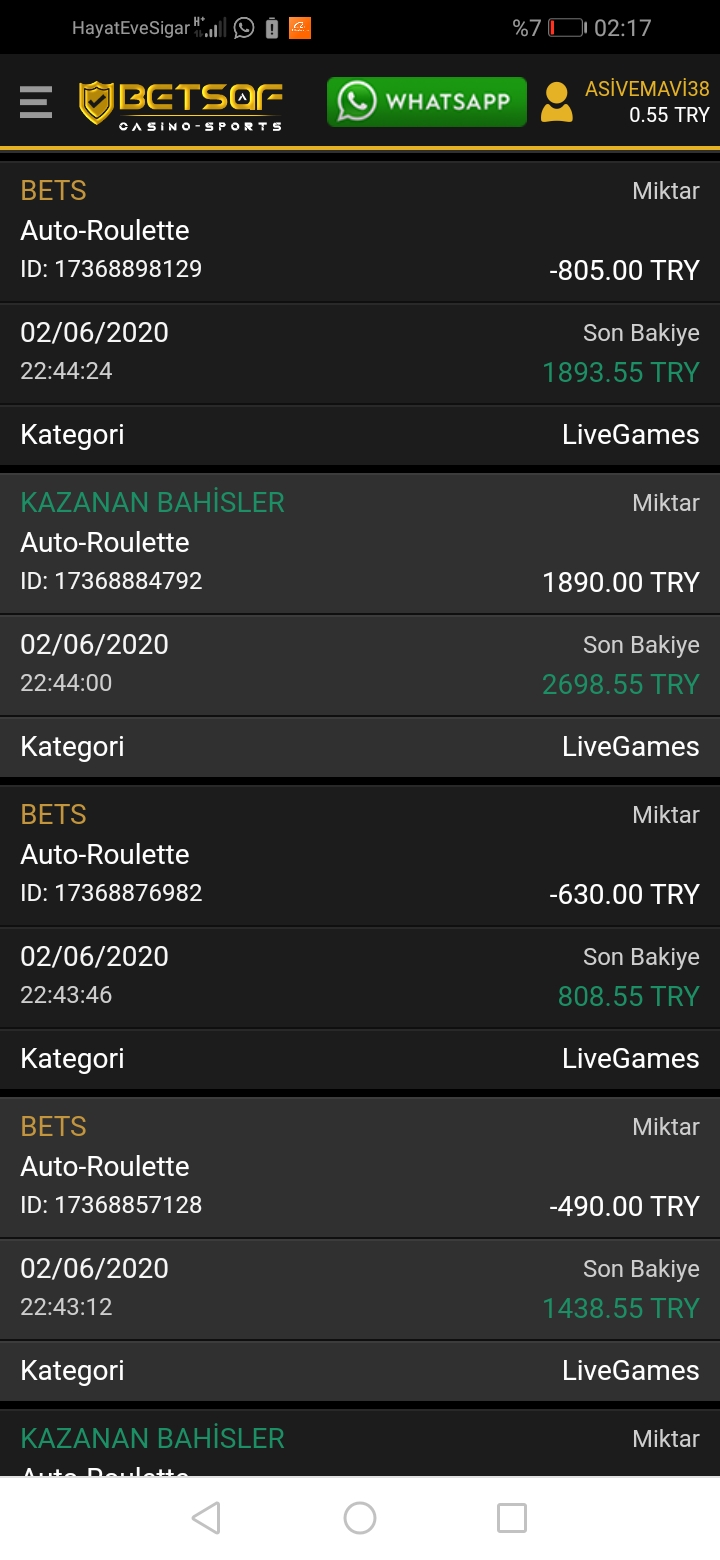Tap the Betsaf logo to go home
Image resolution: width=720 pixels, height=1560 pixels.
click(x=181, y=105)
